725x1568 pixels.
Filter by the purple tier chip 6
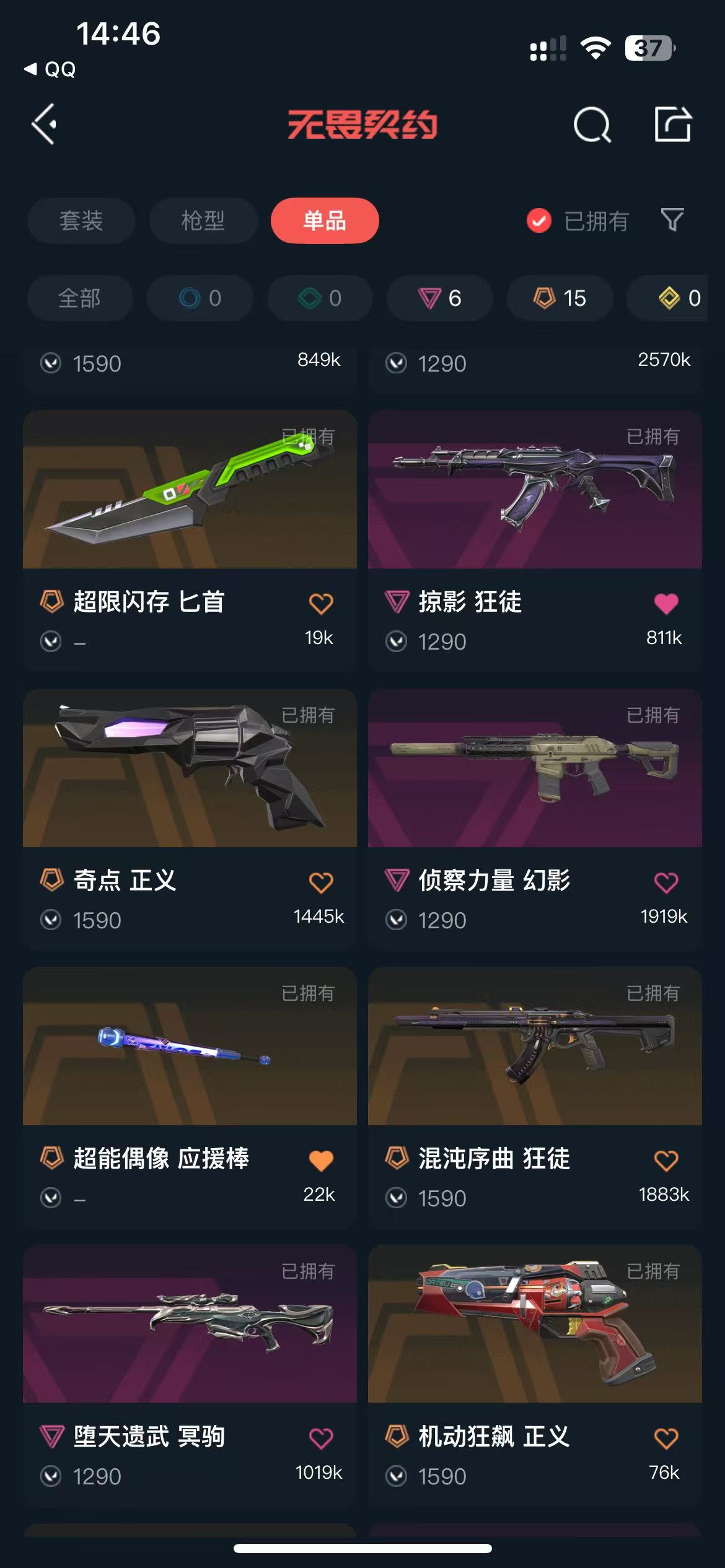click(439, 298)
